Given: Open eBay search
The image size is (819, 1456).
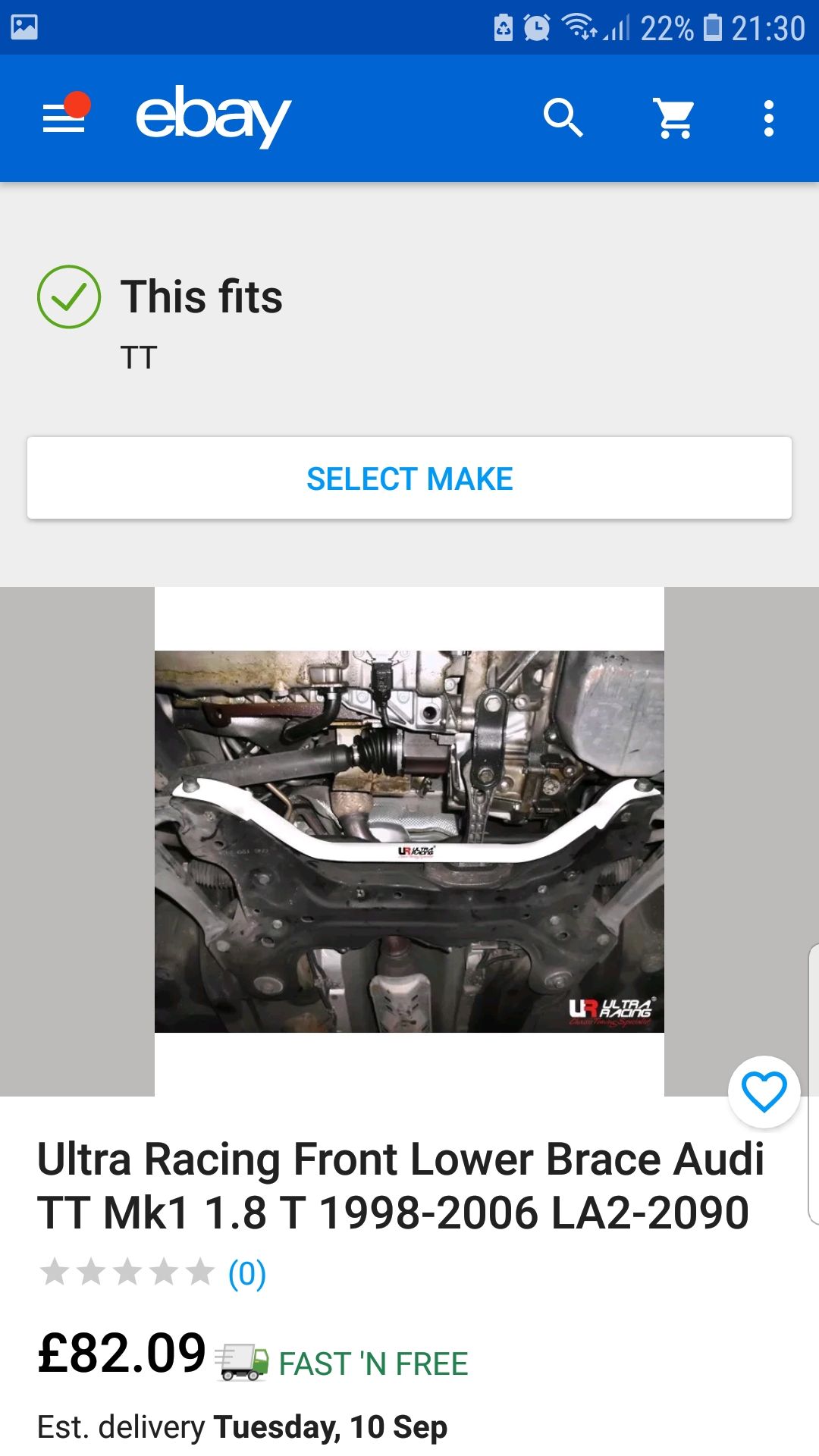Looking at the screenshot, I should pyautogui.click(x=563, y=118).
